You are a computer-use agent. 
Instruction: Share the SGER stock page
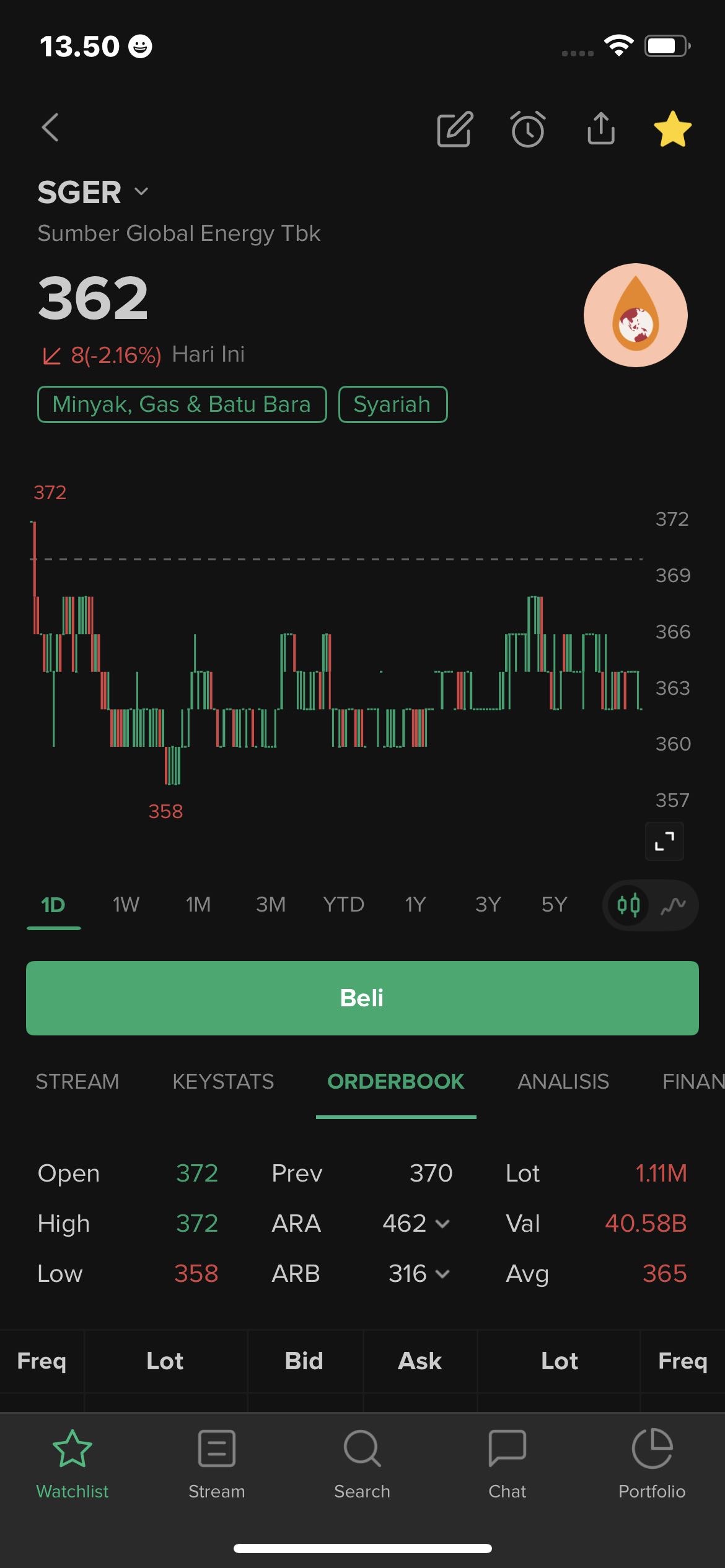pos(600,129)
